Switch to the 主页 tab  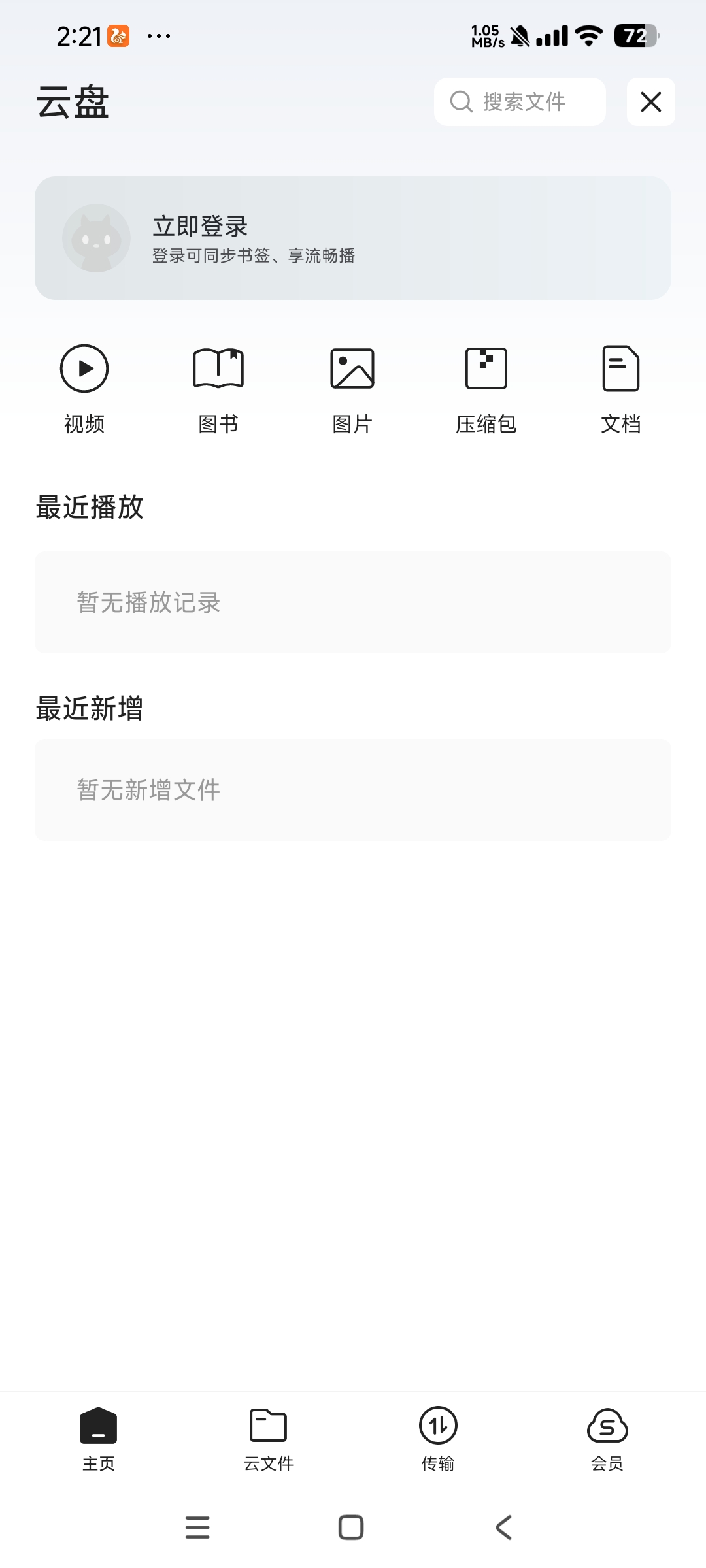99,1439
